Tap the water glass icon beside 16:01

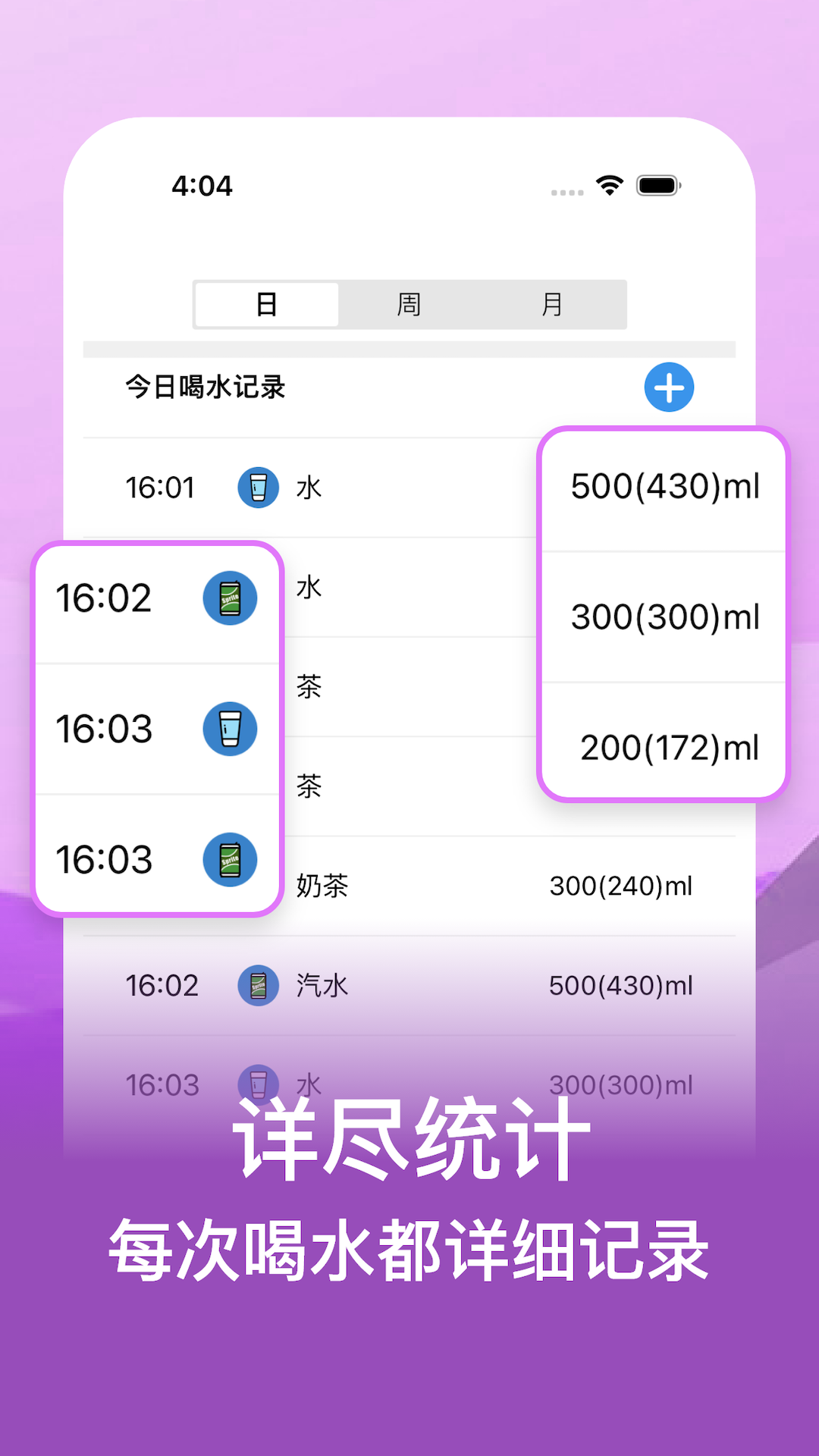click(x=259, y=488)
